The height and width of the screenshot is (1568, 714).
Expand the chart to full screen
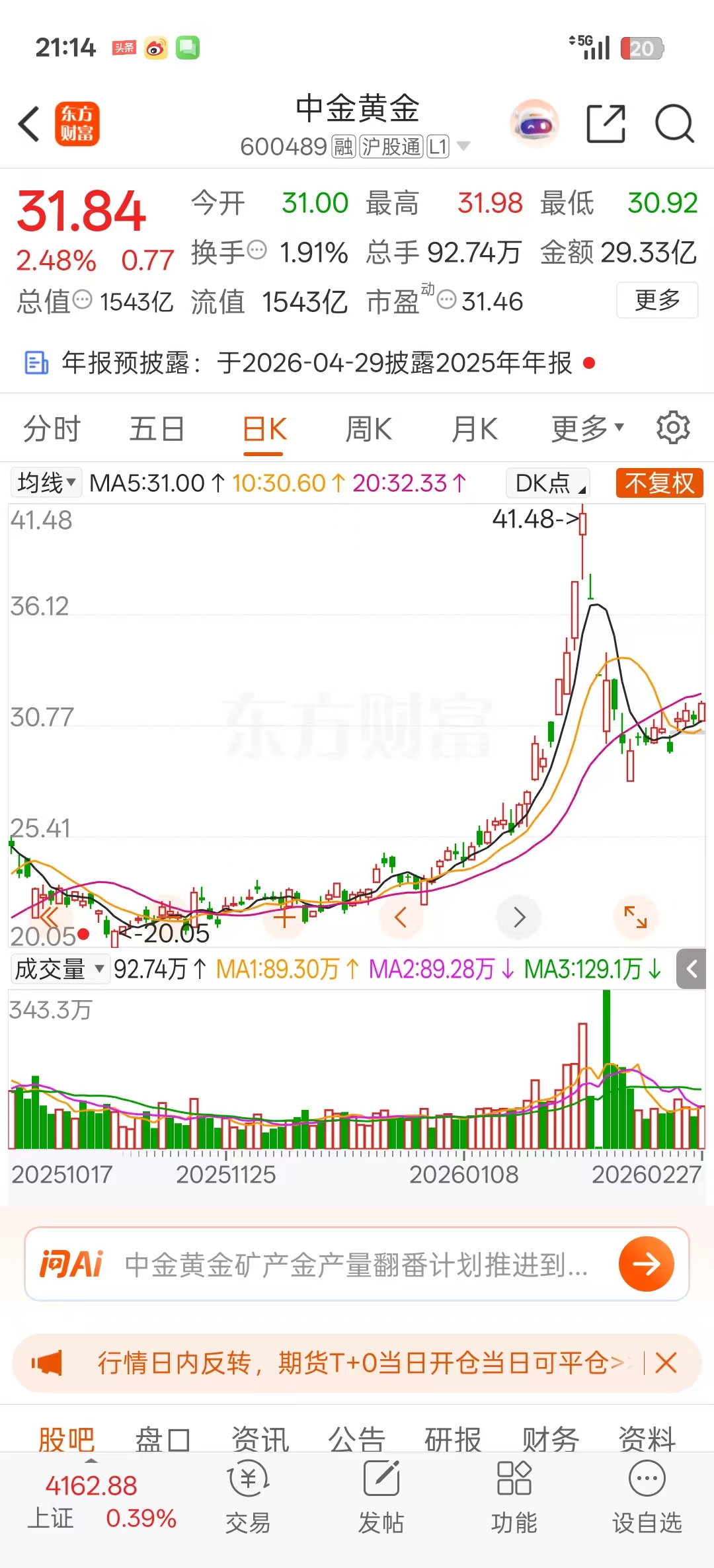[635, 916]
